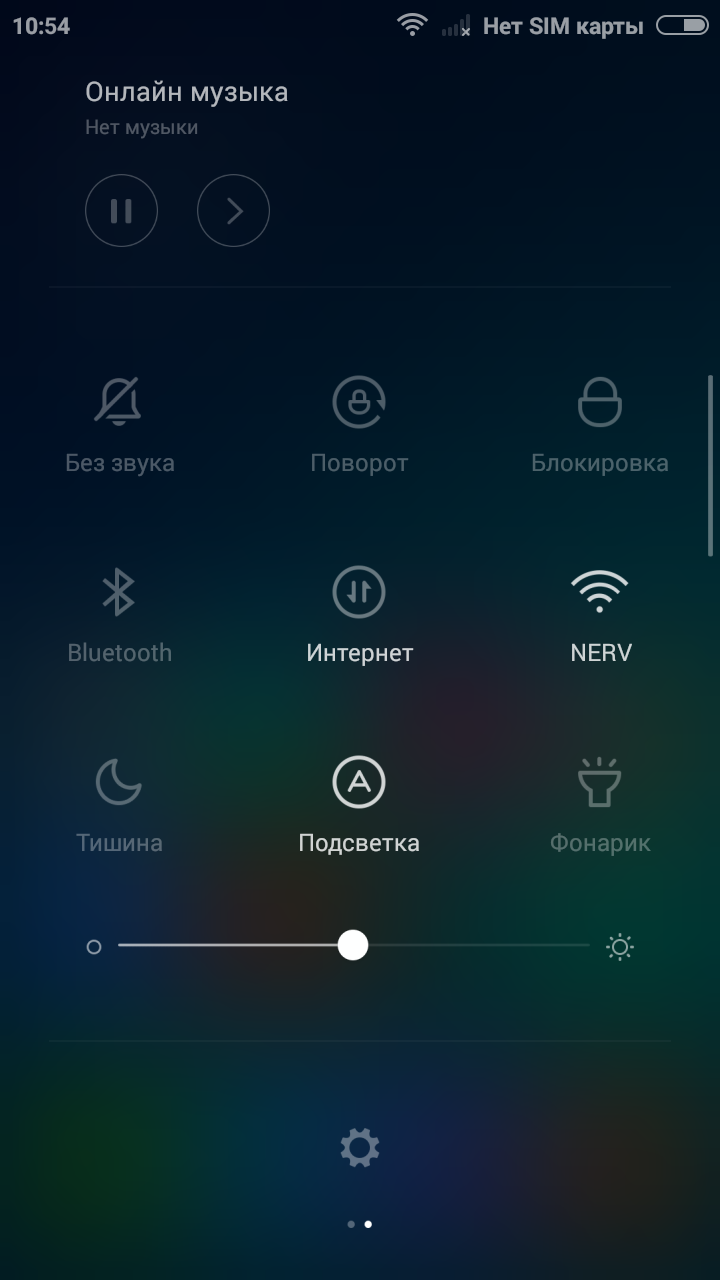
Task: Open settings via the gear icon
Action: click(x=360, y=1147)
